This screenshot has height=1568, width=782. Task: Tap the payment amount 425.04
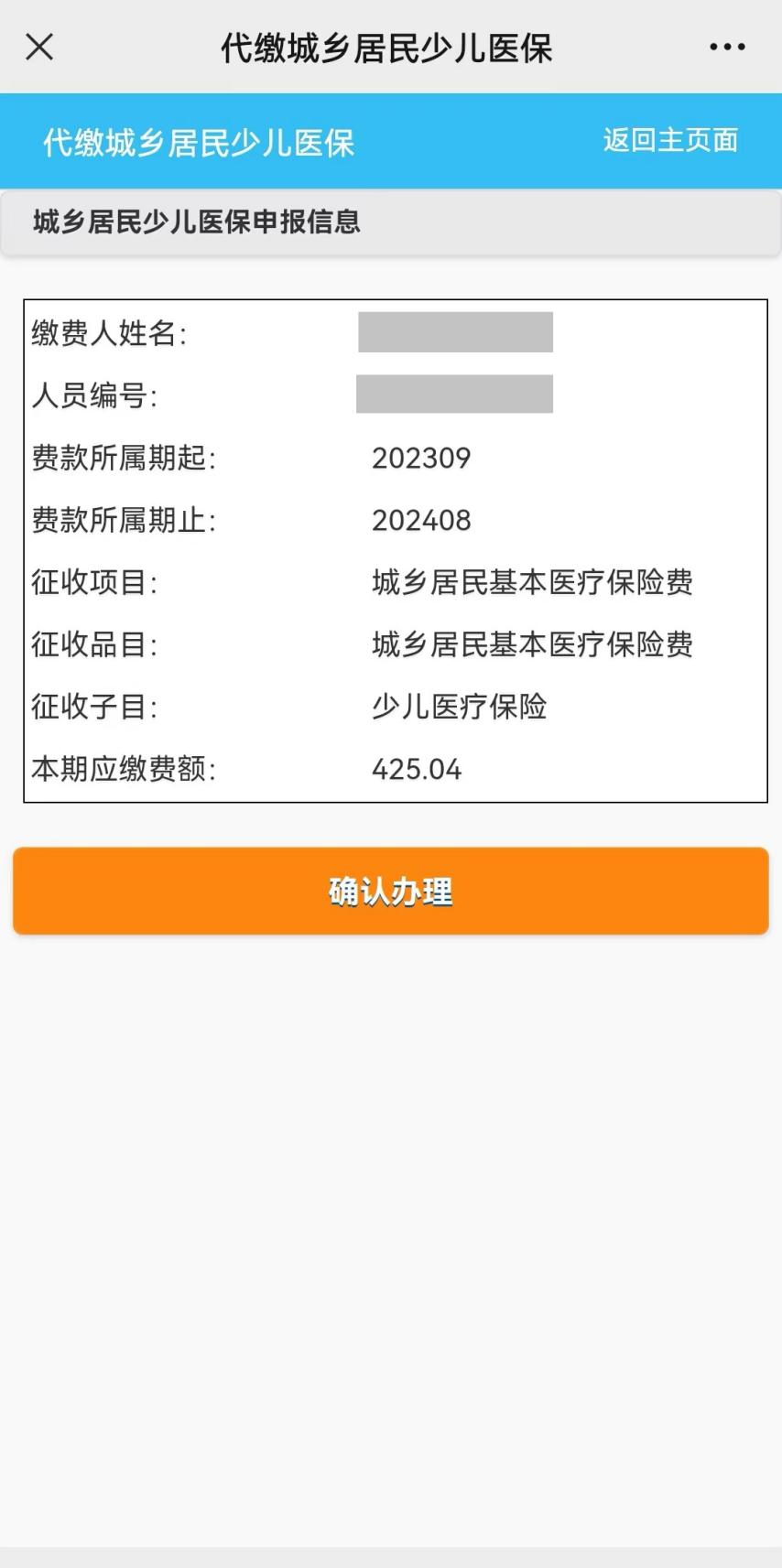[x=417, y=770]
